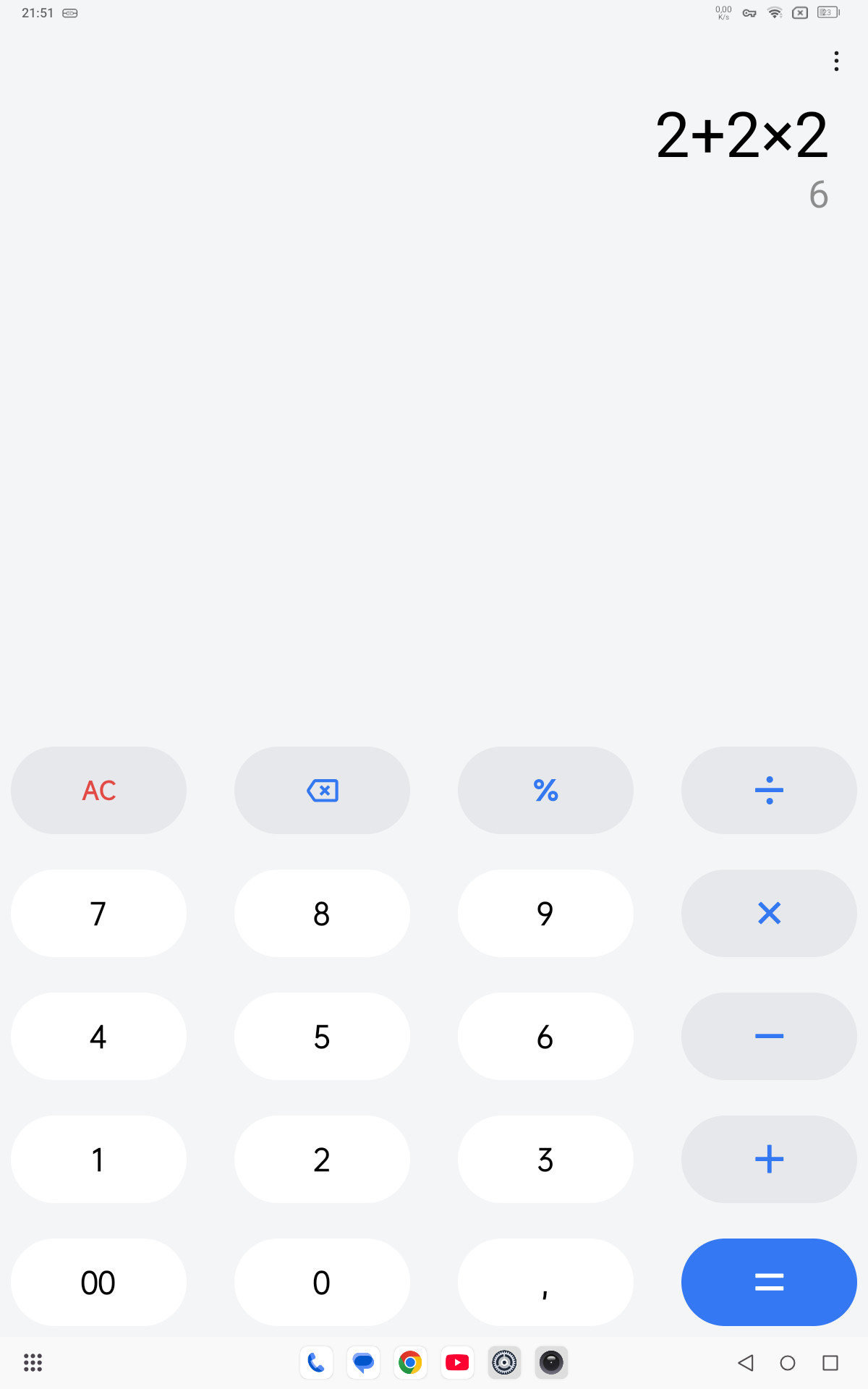Enter the digit 3
This screenshot has height=1389, width=868.
pos(545,1159)
